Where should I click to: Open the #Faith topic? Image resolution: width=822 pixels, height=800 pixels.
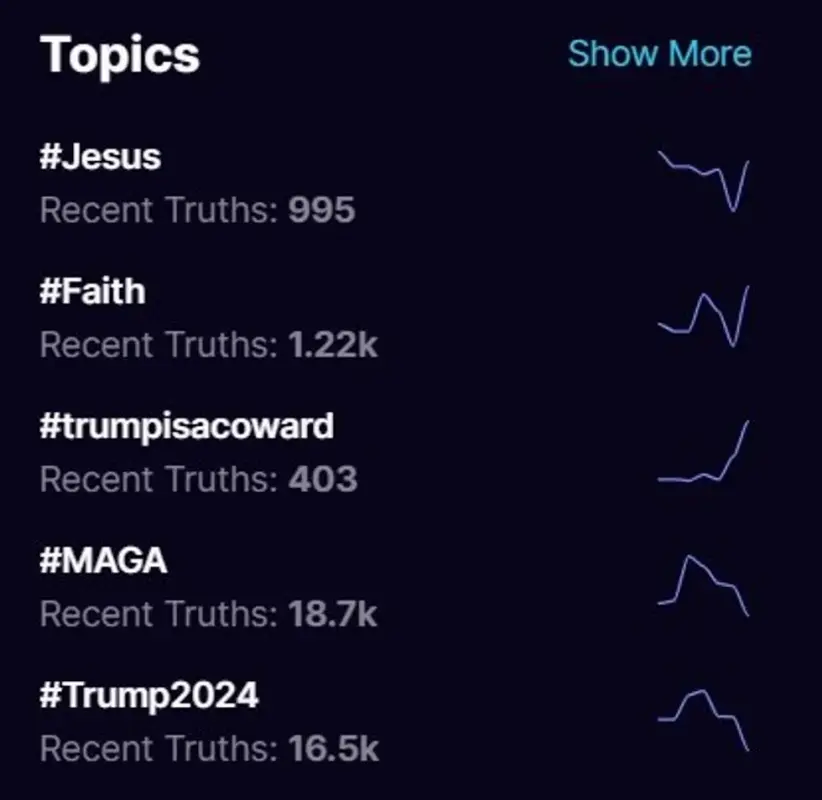(93, 292)
